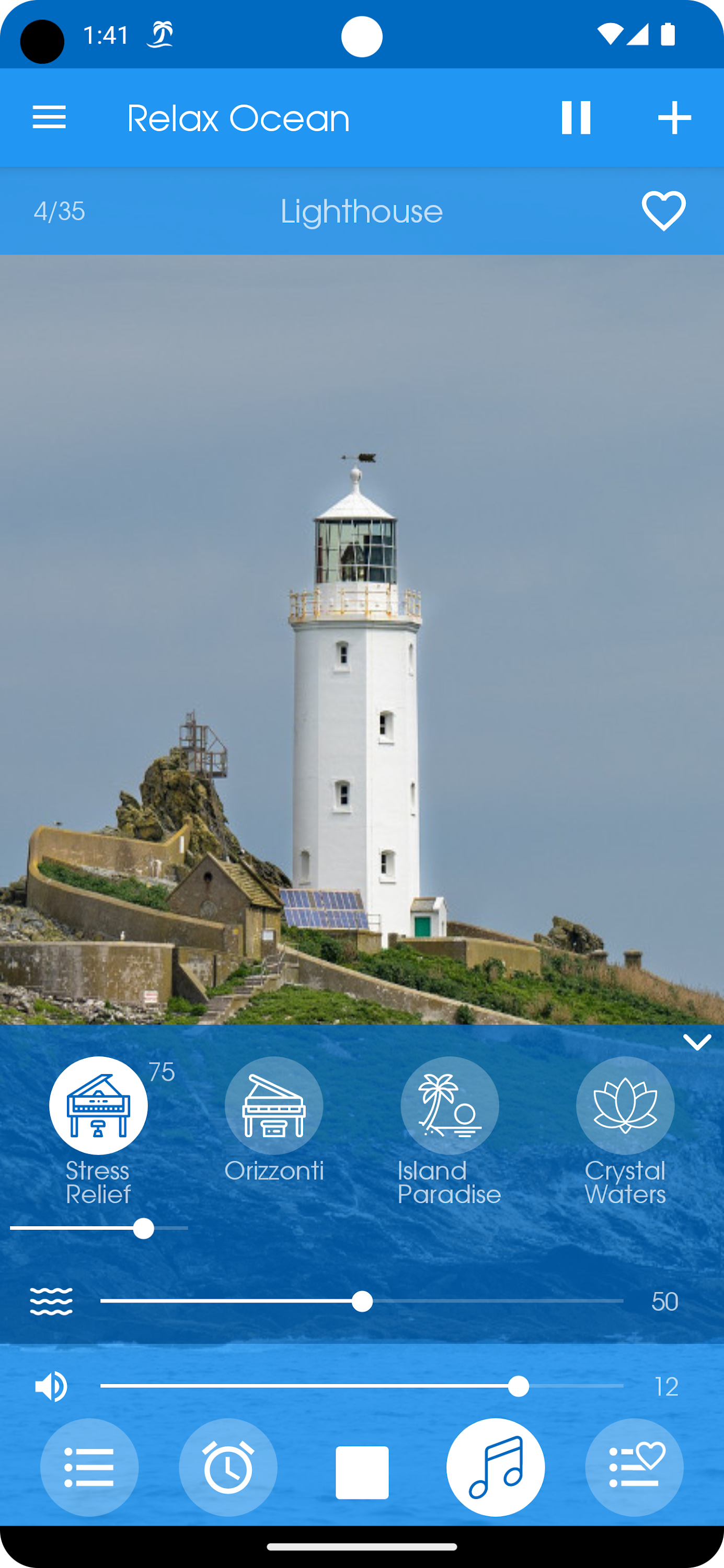Open the hamburger drawer menu

coord(49,117)
